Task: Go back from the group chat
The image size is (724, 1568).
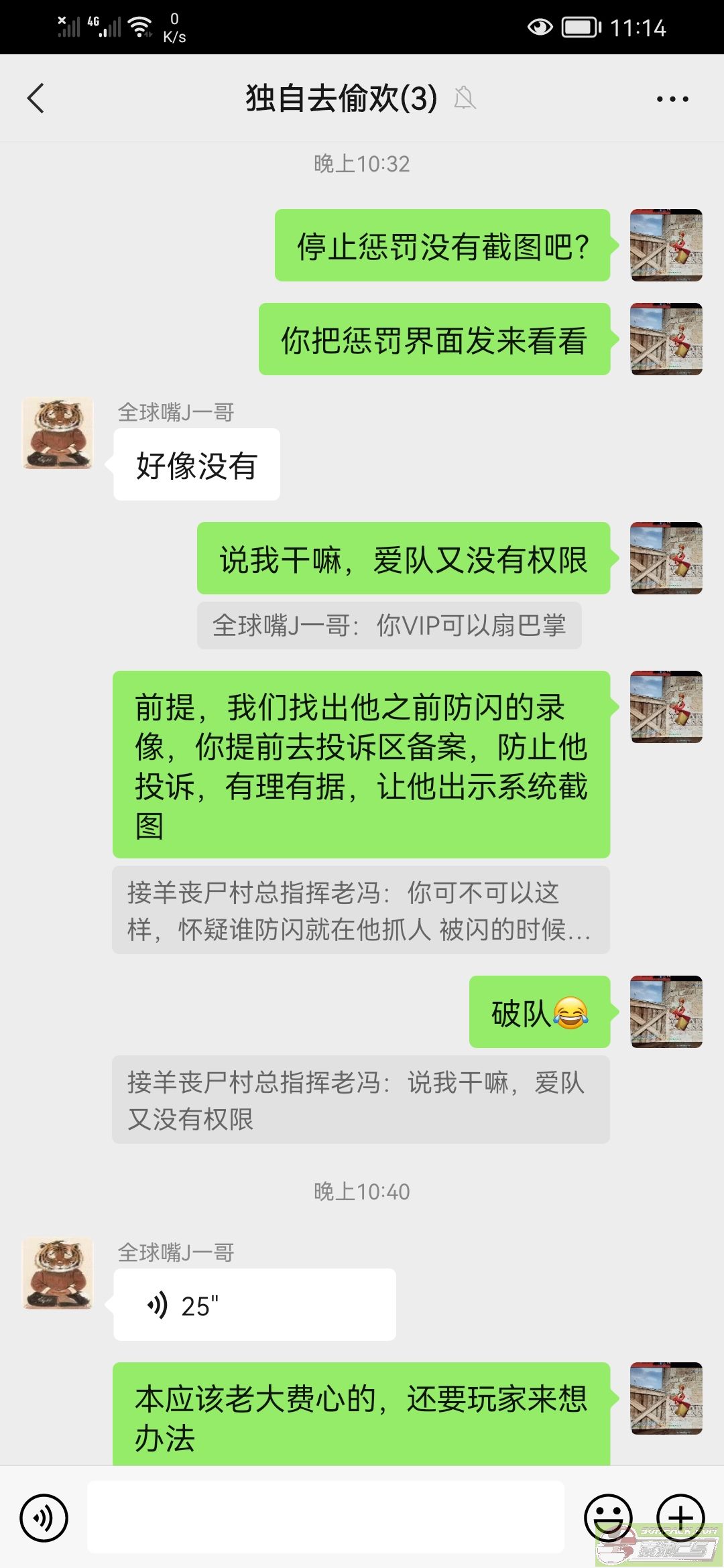Action: (36, 99)
